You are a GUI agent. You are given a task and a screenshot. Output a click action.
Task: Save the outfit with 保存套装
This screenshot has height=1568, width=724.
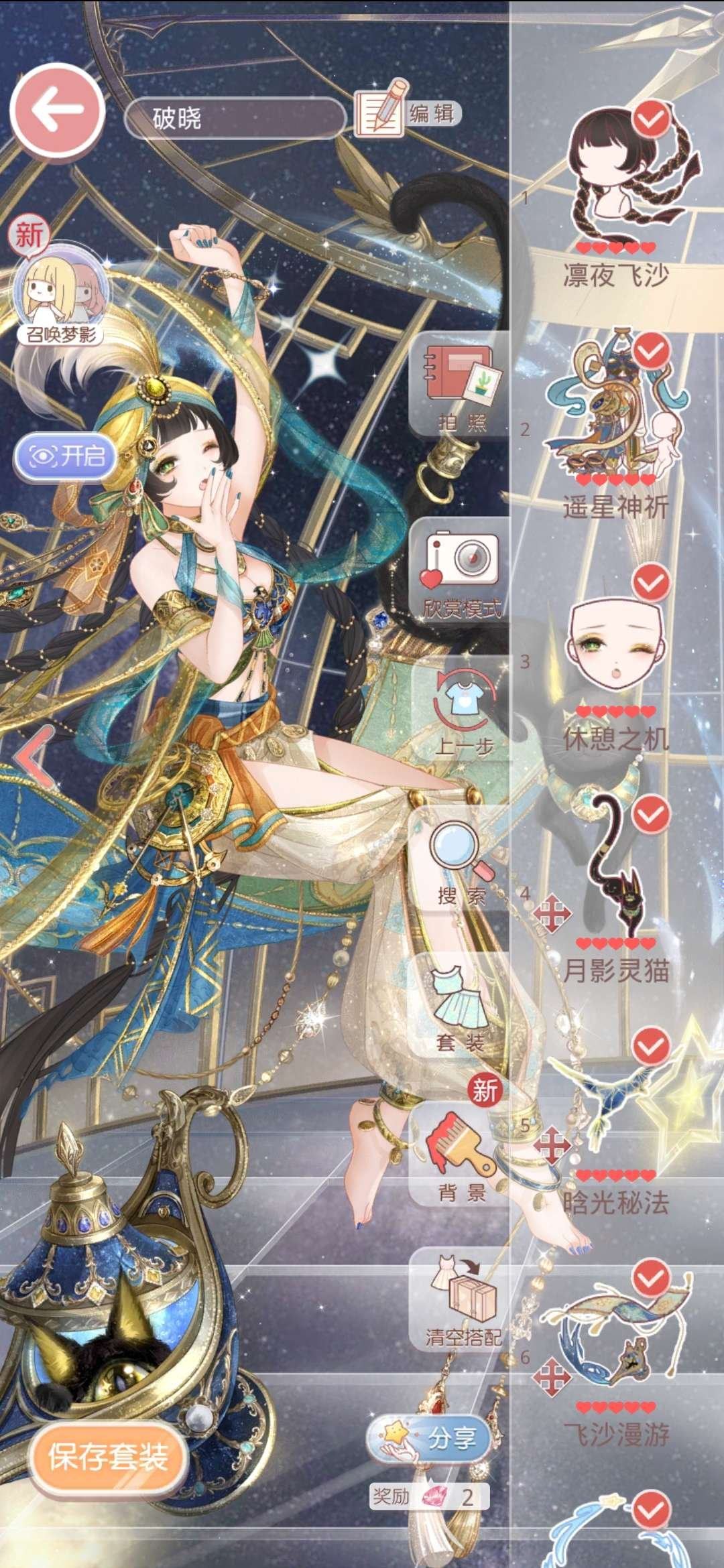point(107,1456)
